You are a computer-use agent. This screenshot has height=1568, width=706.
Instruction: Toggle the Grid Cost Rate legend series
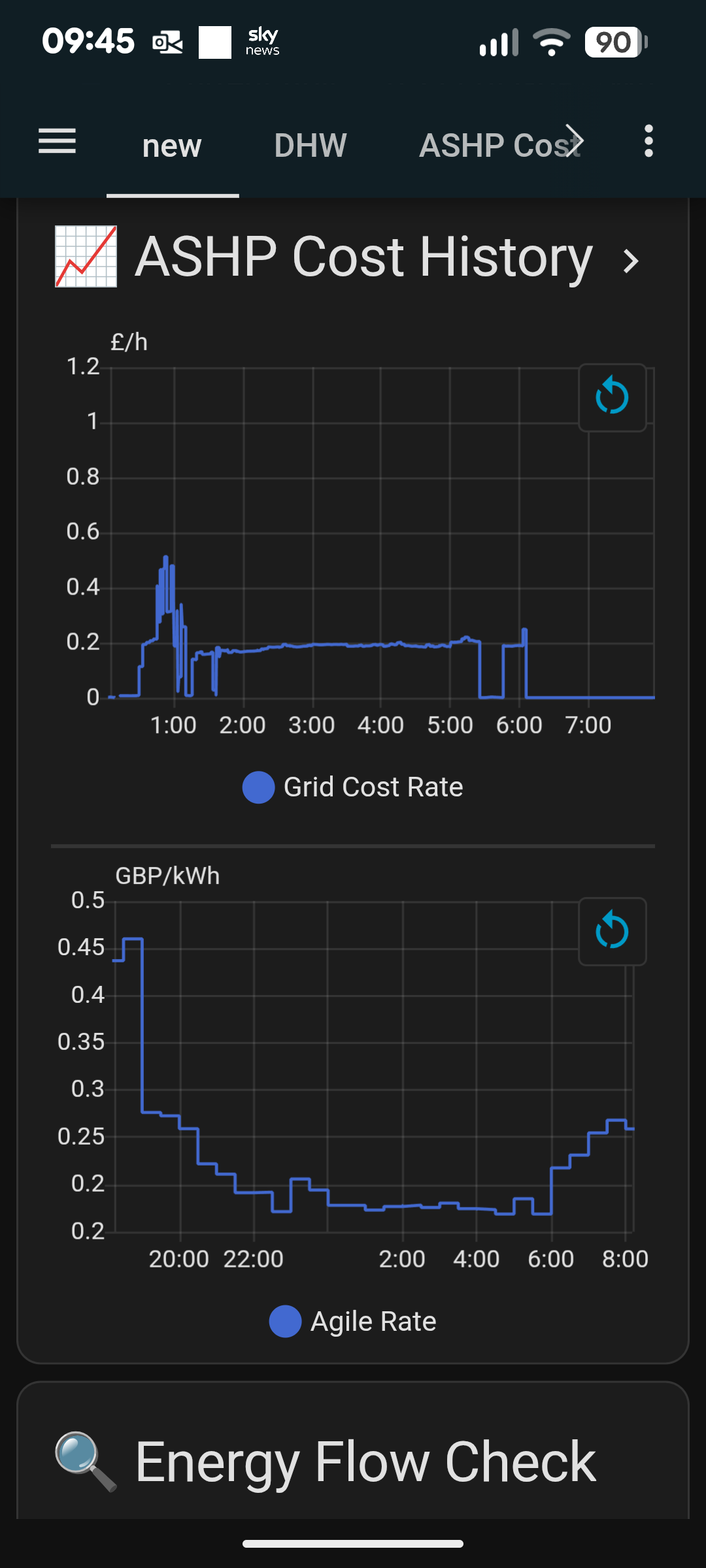[x=353, y=787]
